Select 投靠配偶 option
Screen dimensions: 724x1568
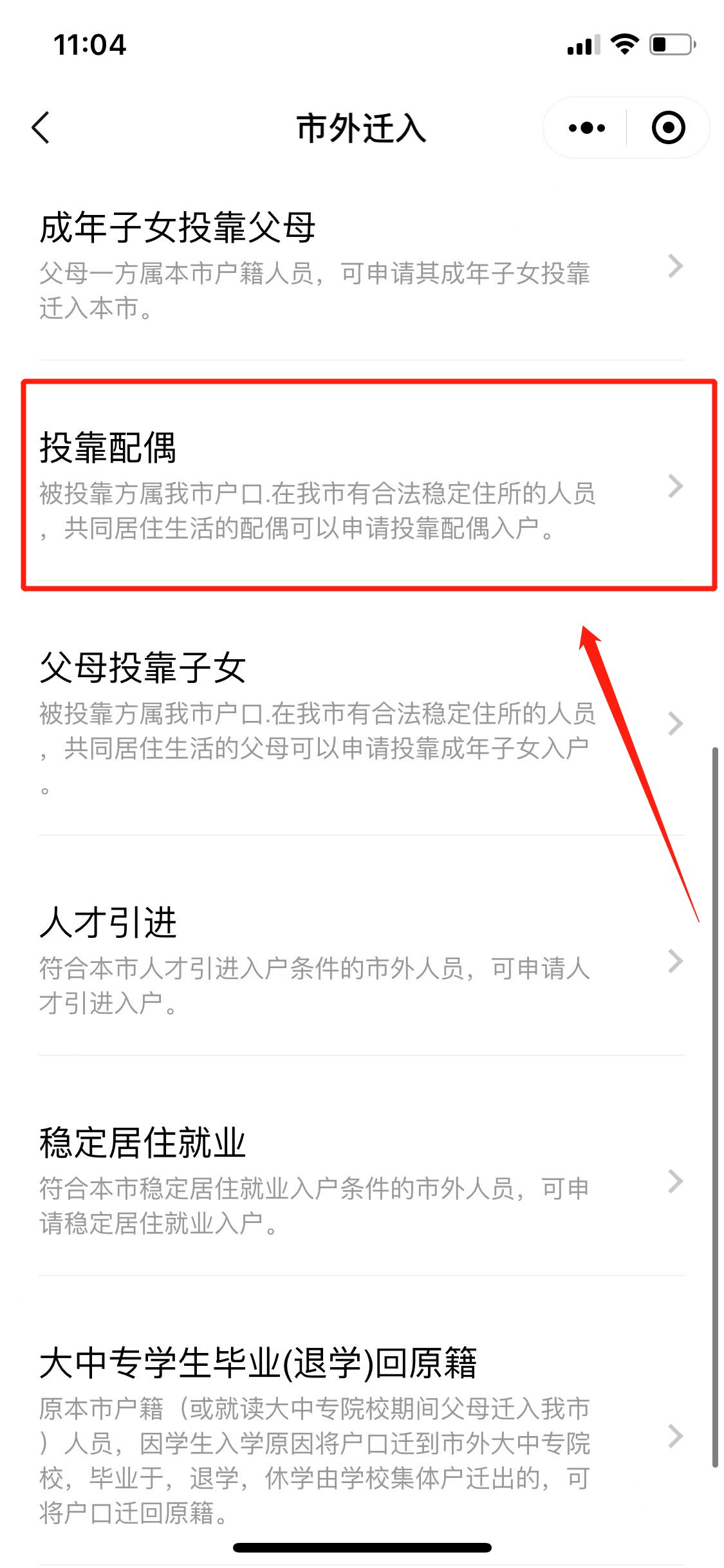(360, 485)
